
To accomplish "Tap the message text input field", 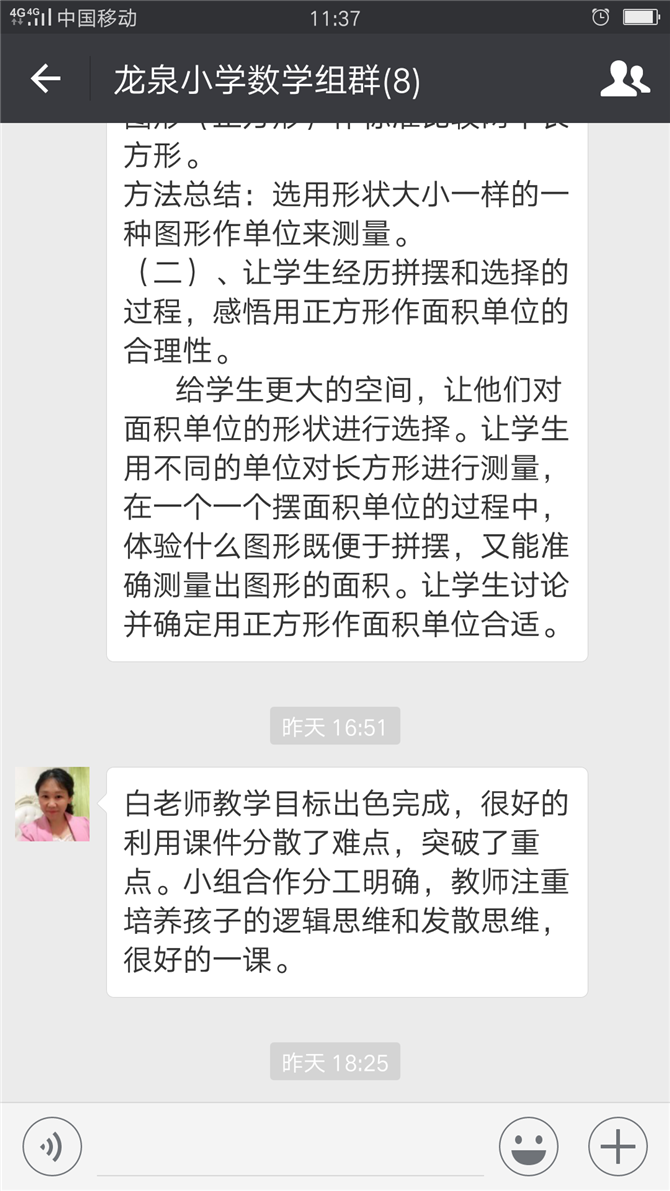I will pyautogui.click(x=290, y=1148).
